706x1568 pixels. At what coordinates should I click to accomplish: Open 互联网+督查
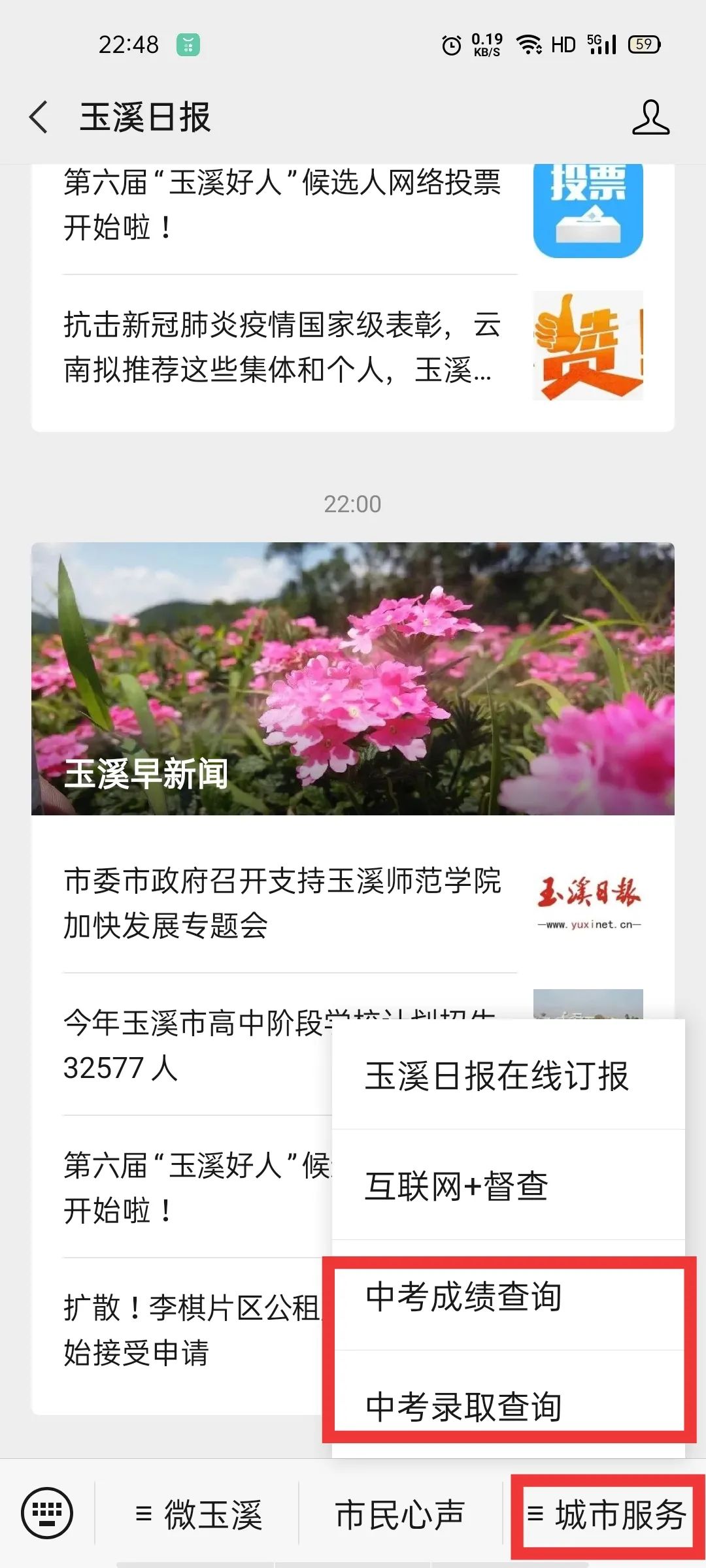[x=458, y=1186]
